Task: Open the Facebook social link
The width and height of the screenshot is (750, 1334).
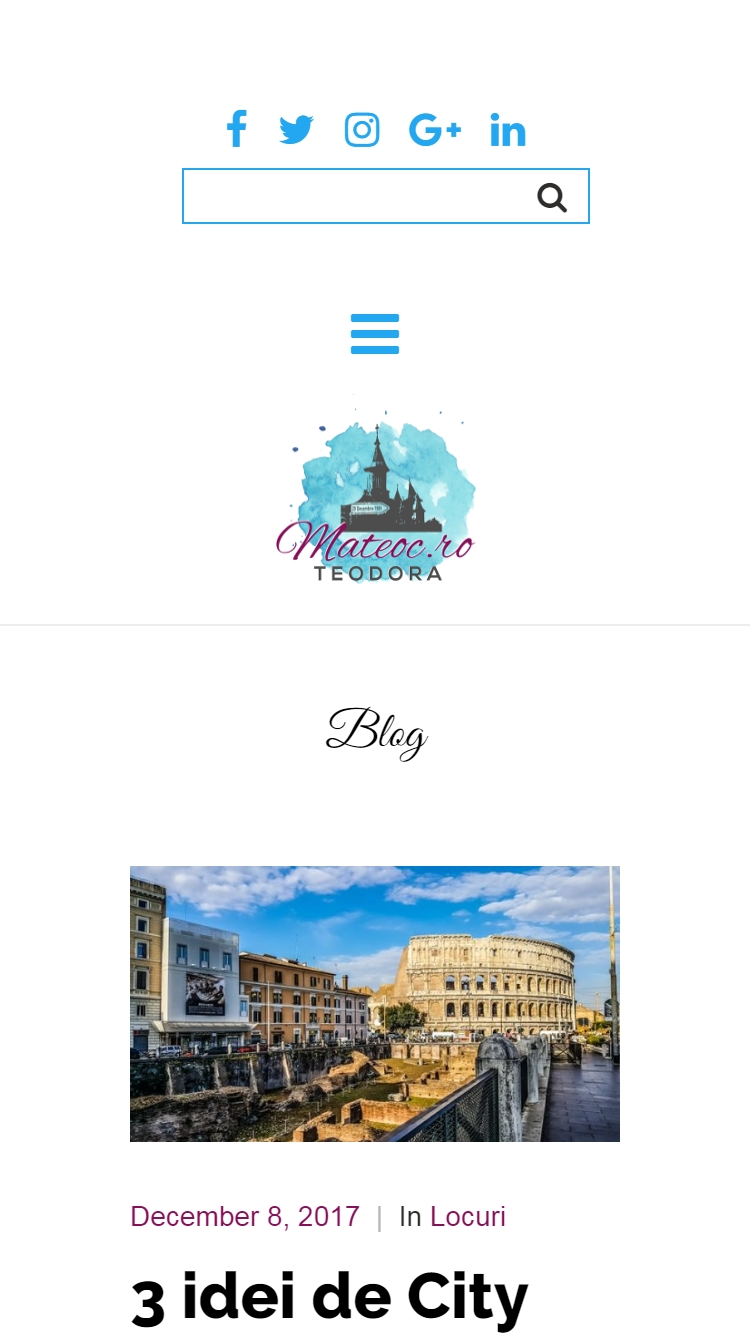Action: click(x=236, y=130)
